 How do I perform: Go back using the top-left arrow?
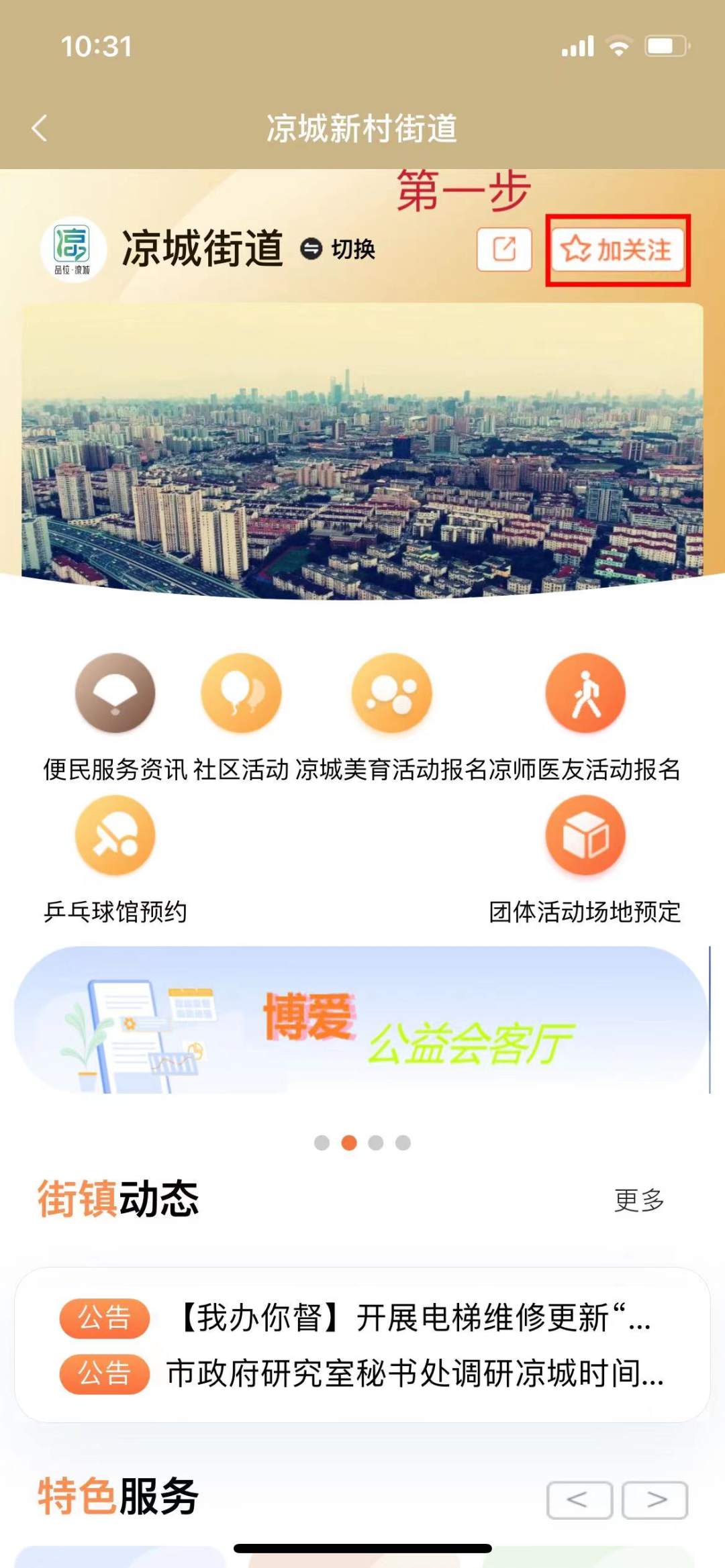40,128
